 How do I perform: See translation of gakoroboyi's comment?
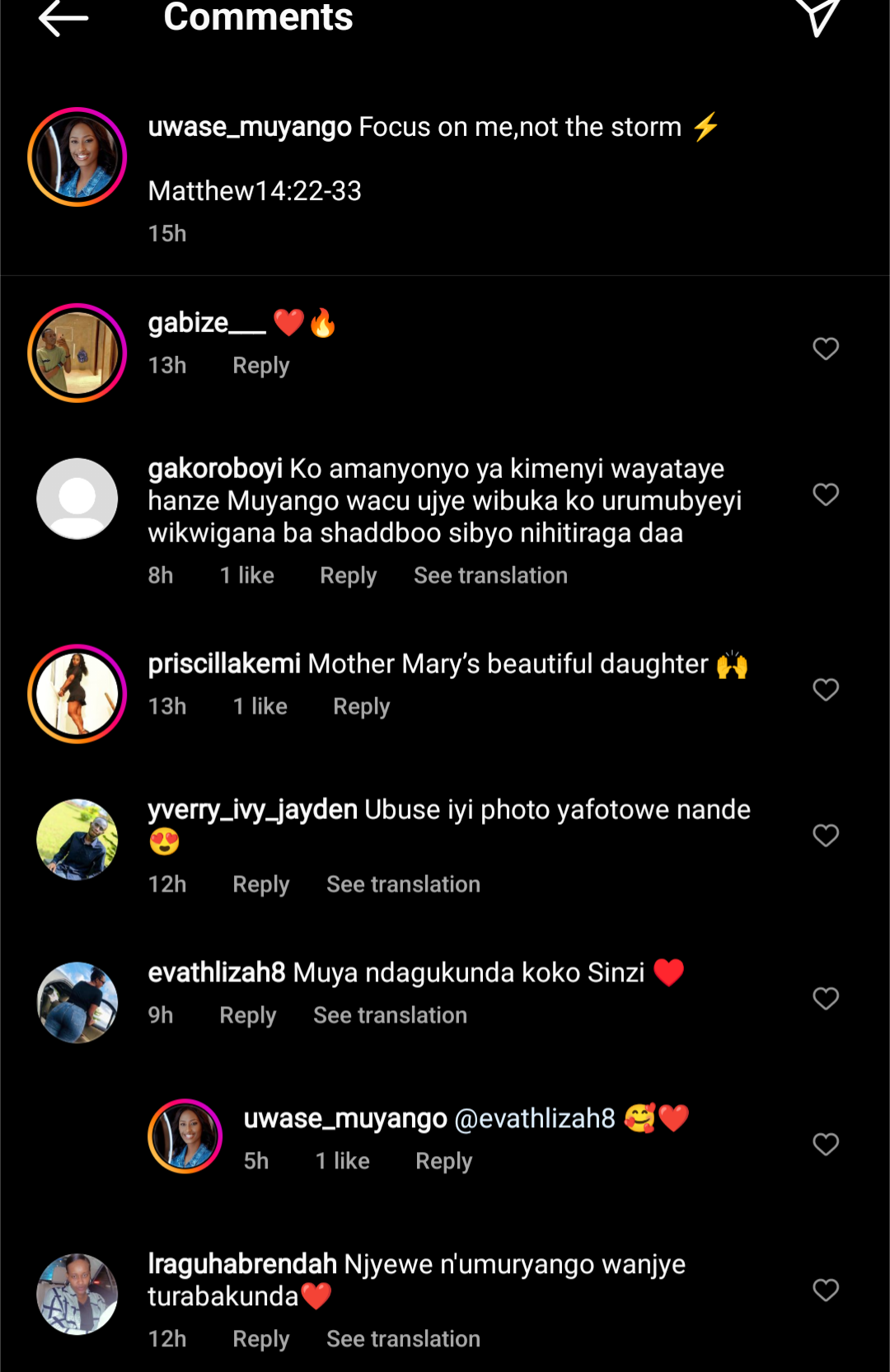tap(490, 575)
